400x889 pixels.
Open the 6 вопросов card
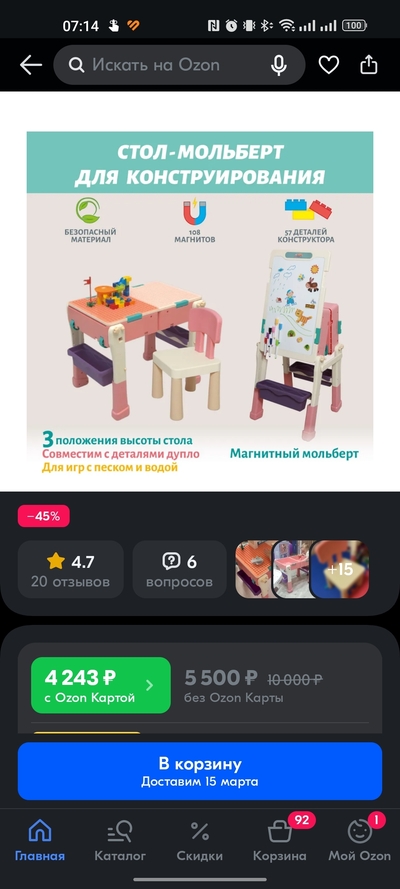coord(180,569)
